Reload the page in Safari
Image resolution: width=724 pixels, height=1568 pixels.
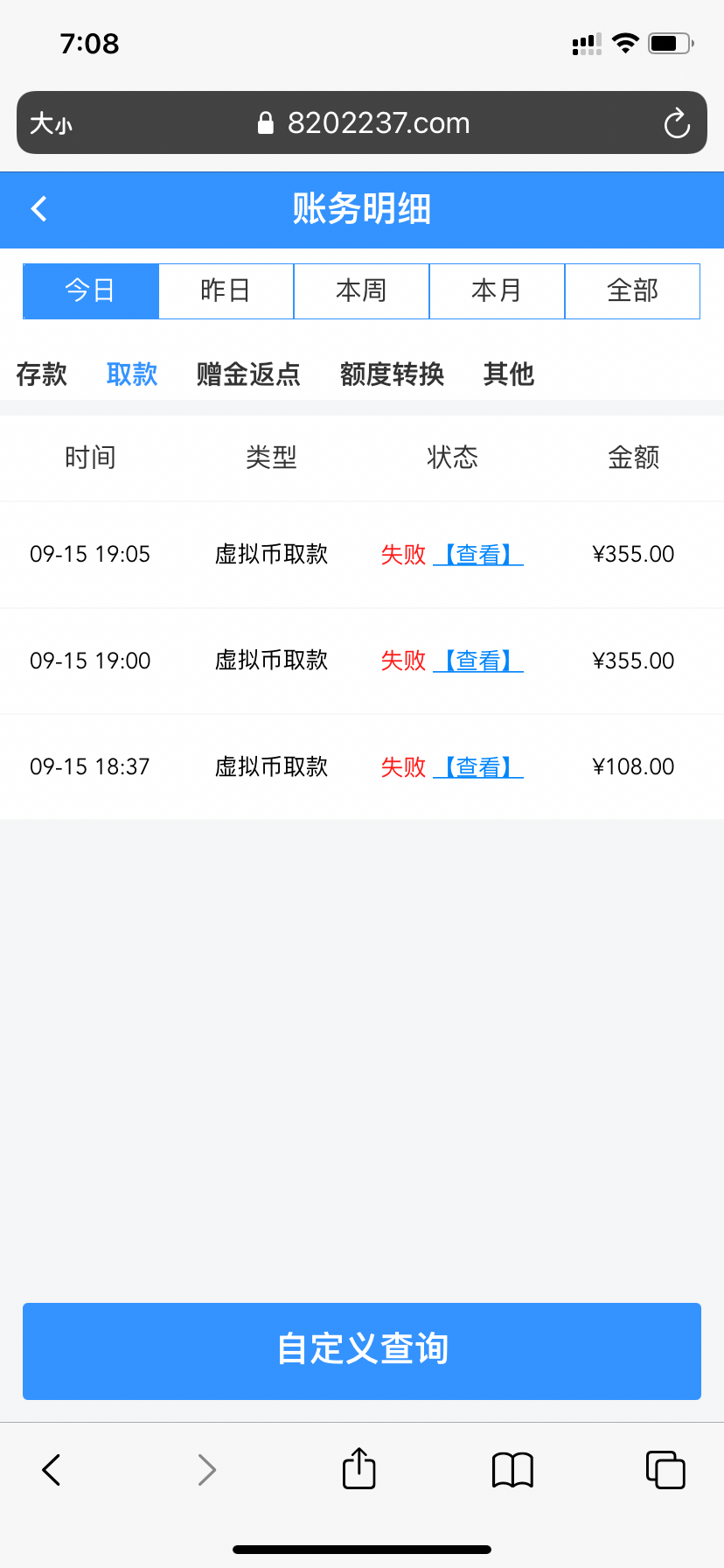pyautogui.click(x=677, y=123)
